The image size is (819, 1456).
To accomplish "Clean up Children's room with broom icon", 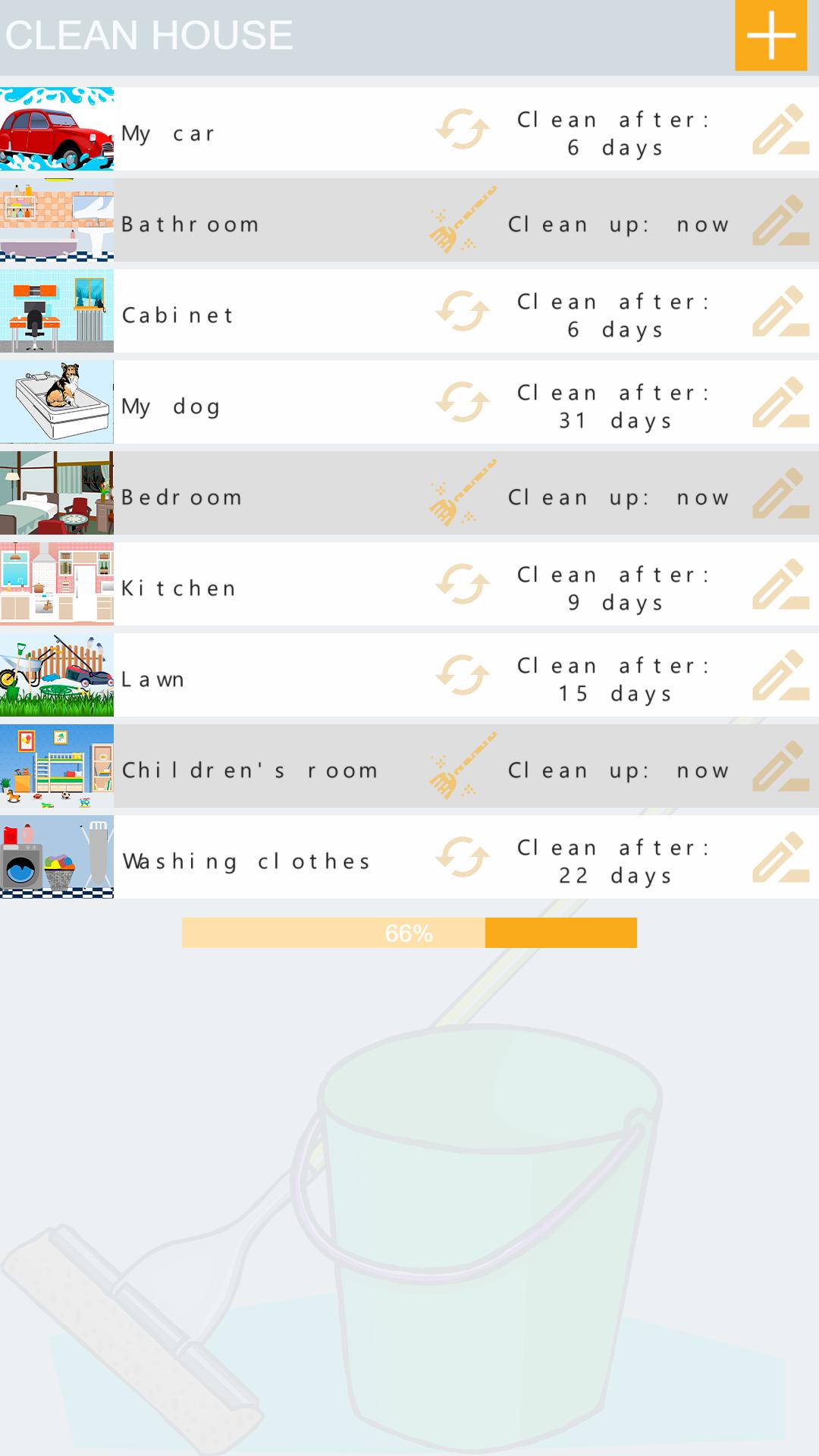I will pos(463,766).
